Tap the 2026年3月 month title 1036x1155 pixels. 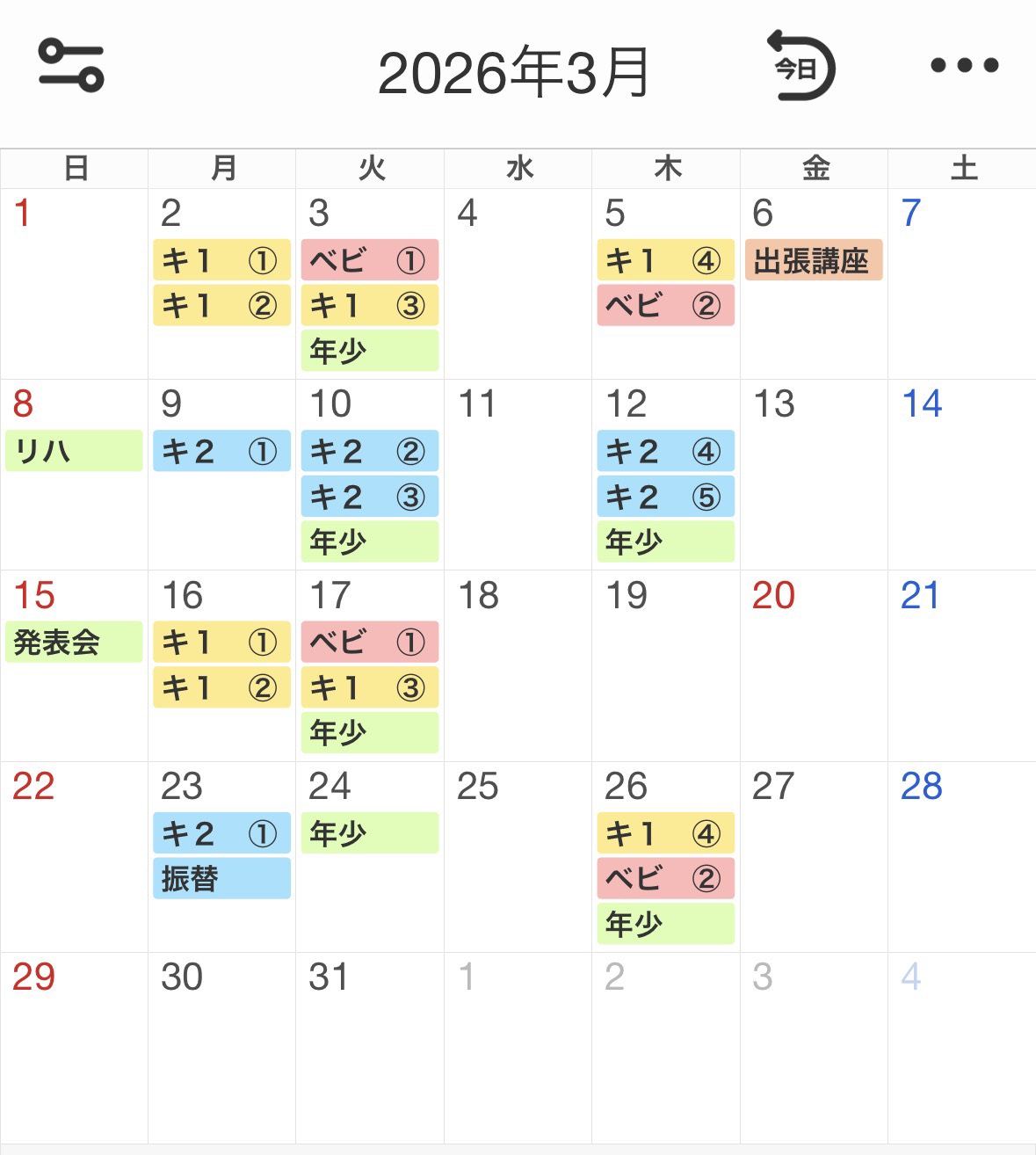click(513, 72)
